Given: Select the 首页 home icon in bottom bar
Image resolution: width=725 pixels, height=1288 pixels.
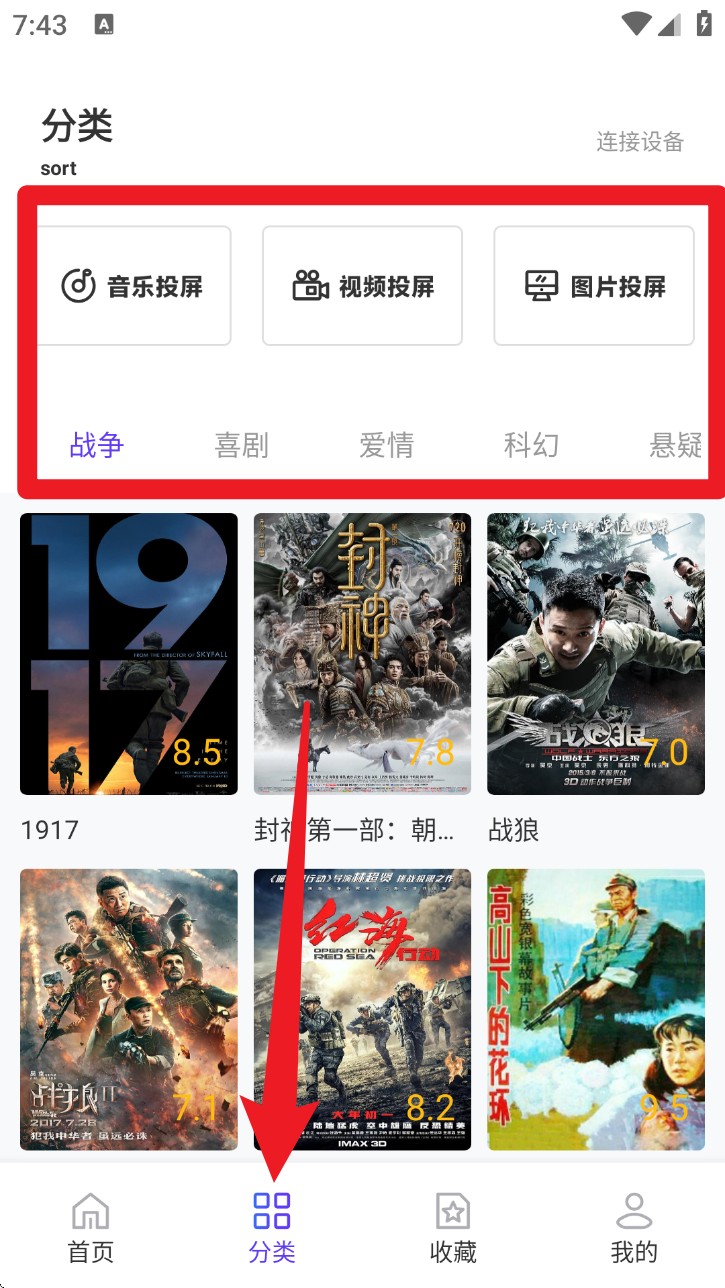Looking at the screenshot, I should pyautogui.click(x=90, y=1210).
